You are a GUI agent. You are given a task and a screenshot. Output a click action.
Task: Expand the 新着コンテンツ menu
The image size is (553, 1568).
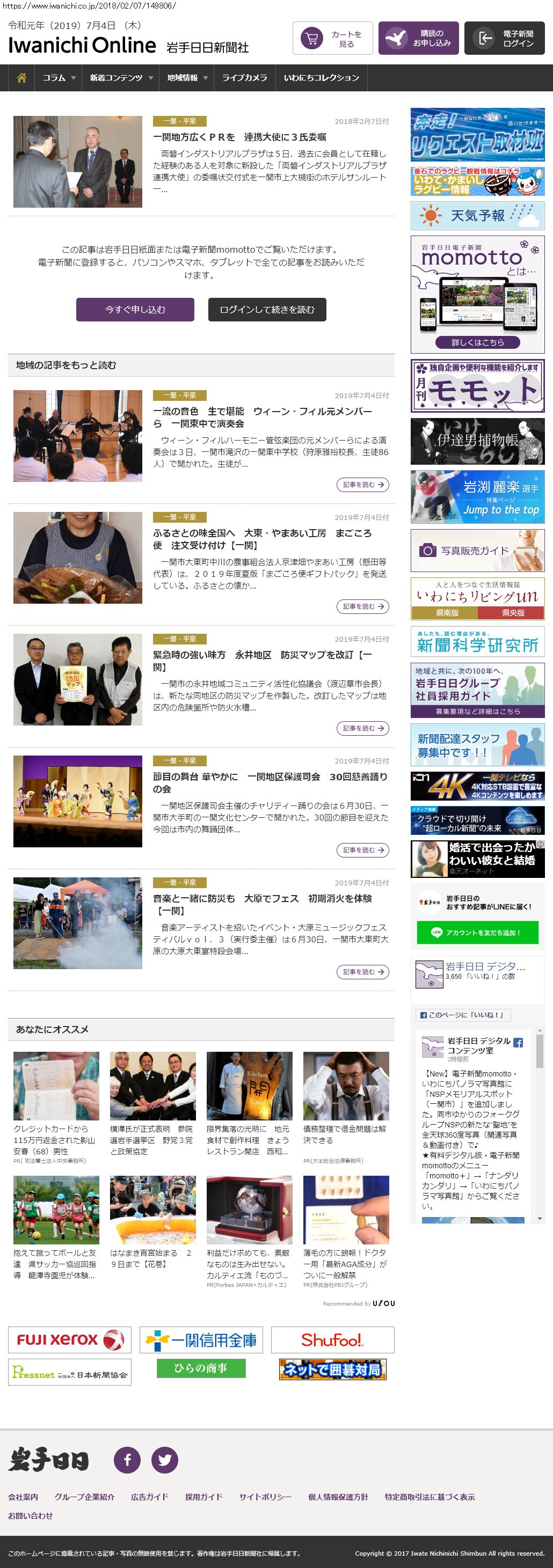121,78
